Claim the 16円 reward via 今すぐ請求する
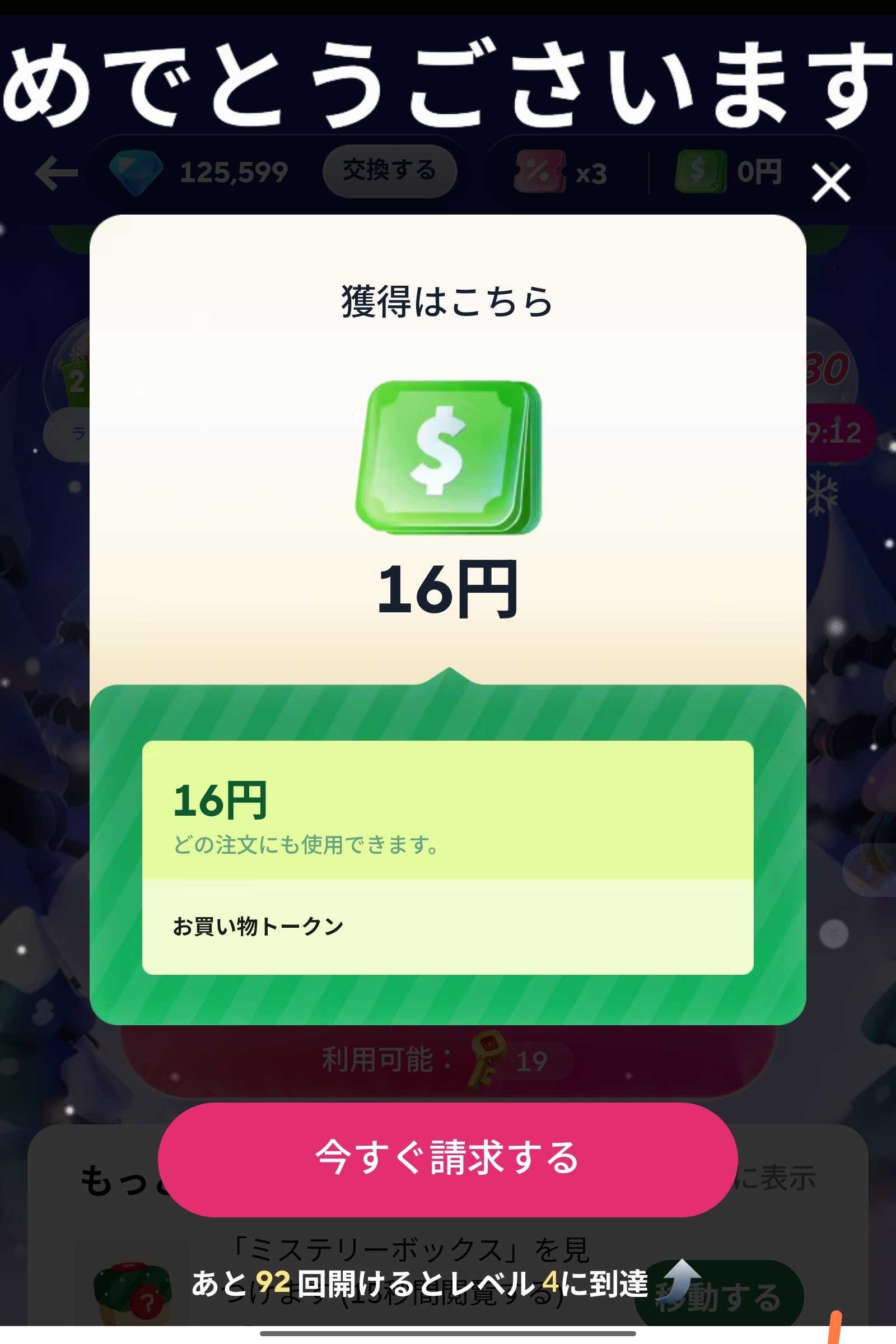The height and width of the screenshot is (1344, 896). coord(447,1158)
